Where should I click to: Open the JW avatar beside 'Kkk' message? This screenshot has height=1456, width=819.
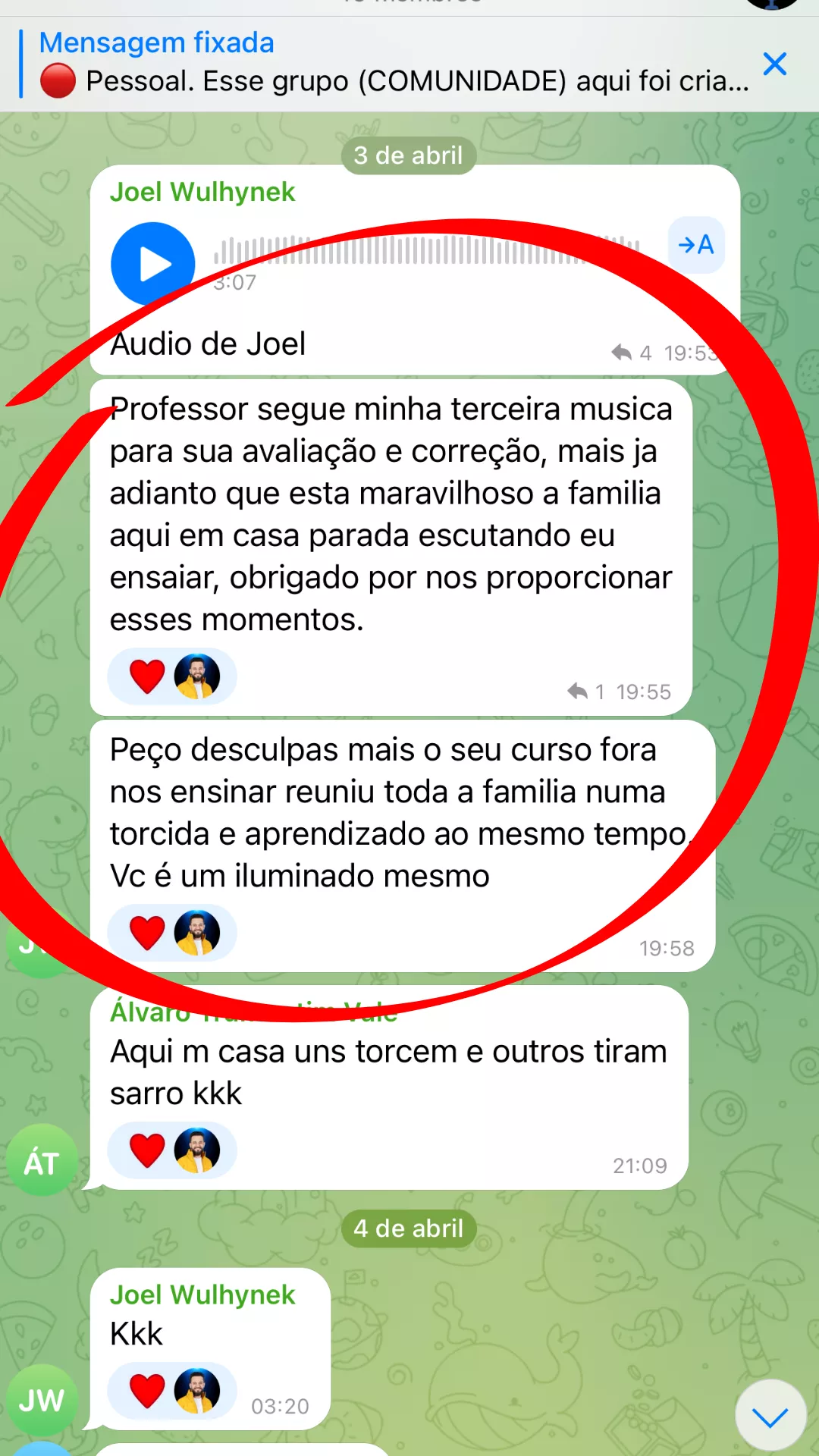42,1400
